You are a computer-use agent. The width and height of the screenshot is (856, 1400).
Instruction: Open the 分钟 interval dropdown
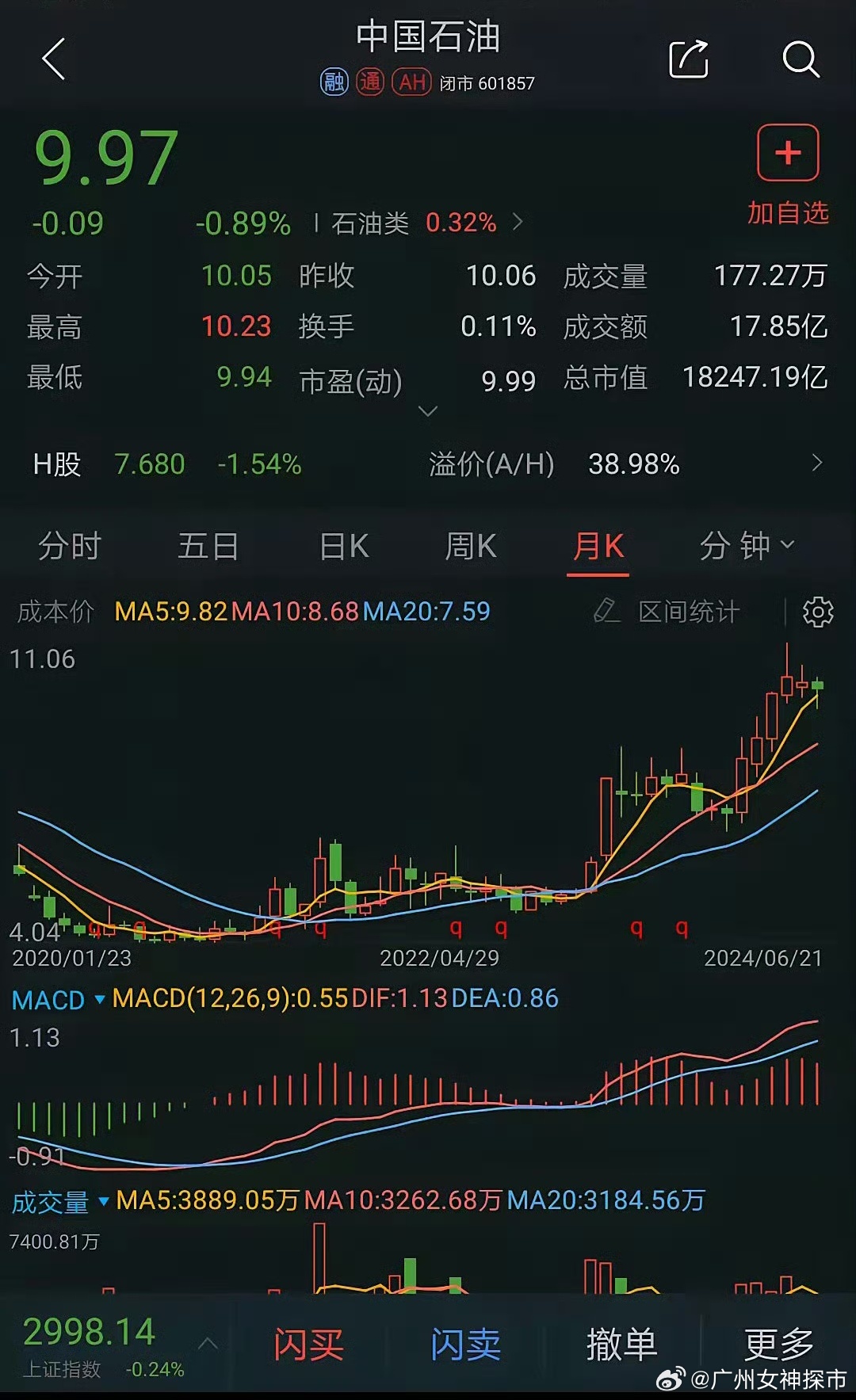click(x=747, y=546)
